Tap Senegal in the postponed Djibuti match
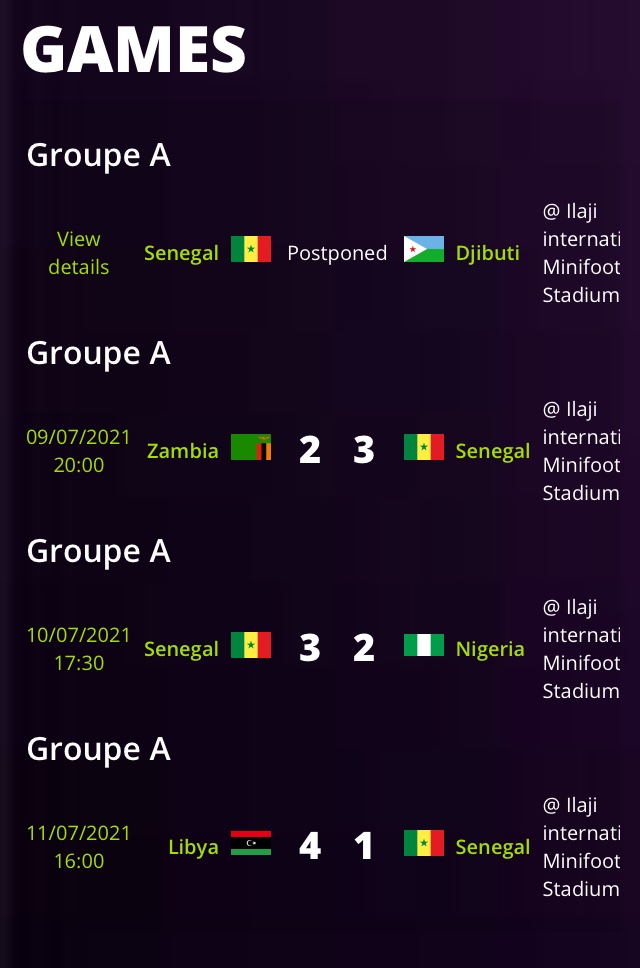This screenshot has width=640, height=968. point(181,253)
